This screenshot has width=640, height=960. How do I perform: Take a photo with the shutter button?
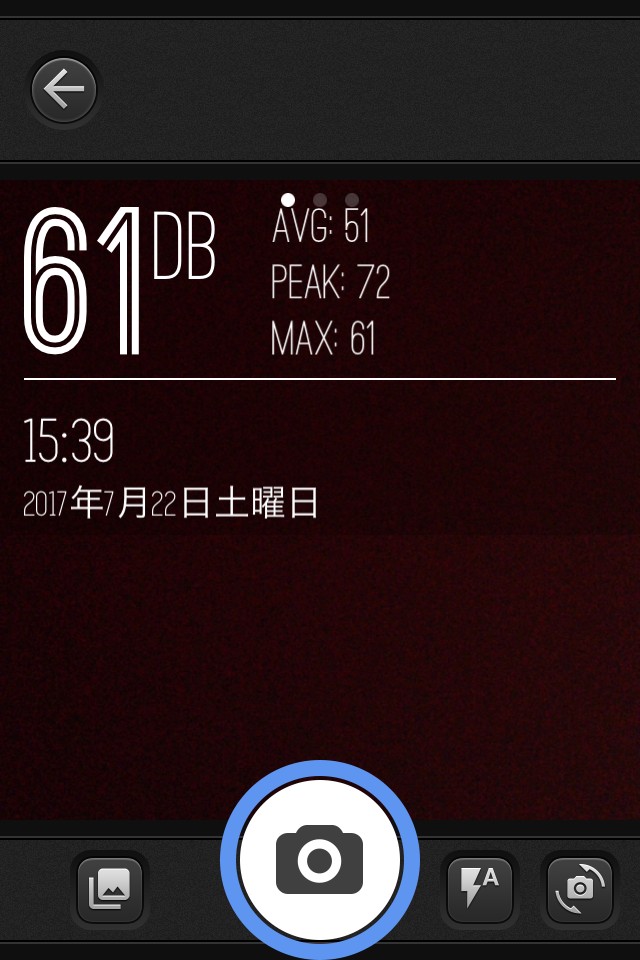pyautogui.click(x=320, y=859)
